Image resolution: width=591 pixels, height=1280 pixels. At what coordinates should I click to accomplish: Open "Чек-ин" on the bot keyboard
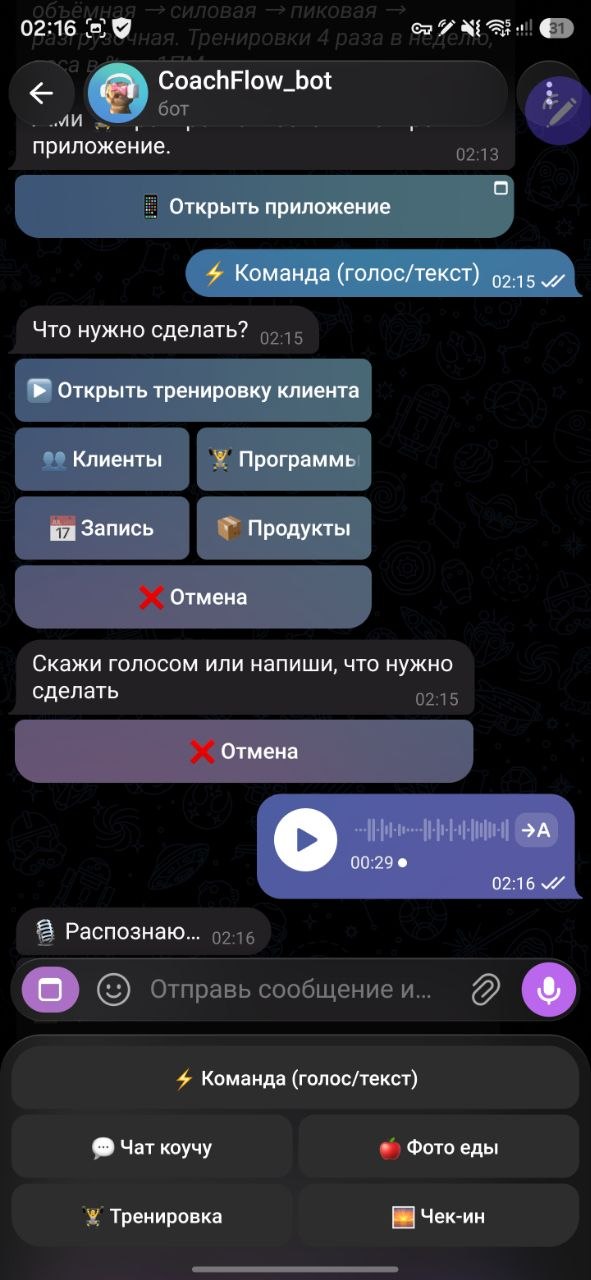439,1216
